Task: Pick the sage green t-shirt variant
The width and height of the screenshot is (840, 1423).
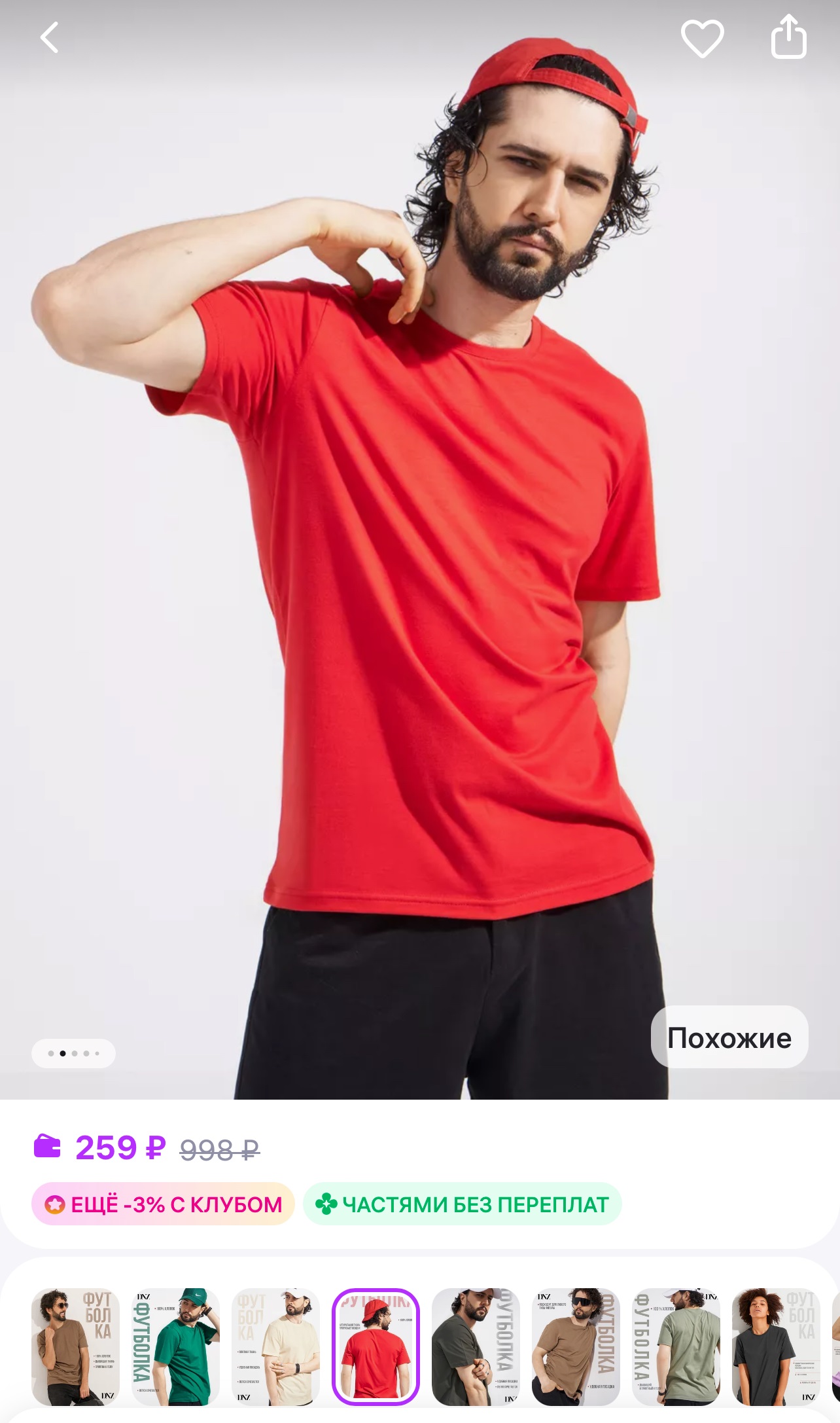Action: 676,1347
